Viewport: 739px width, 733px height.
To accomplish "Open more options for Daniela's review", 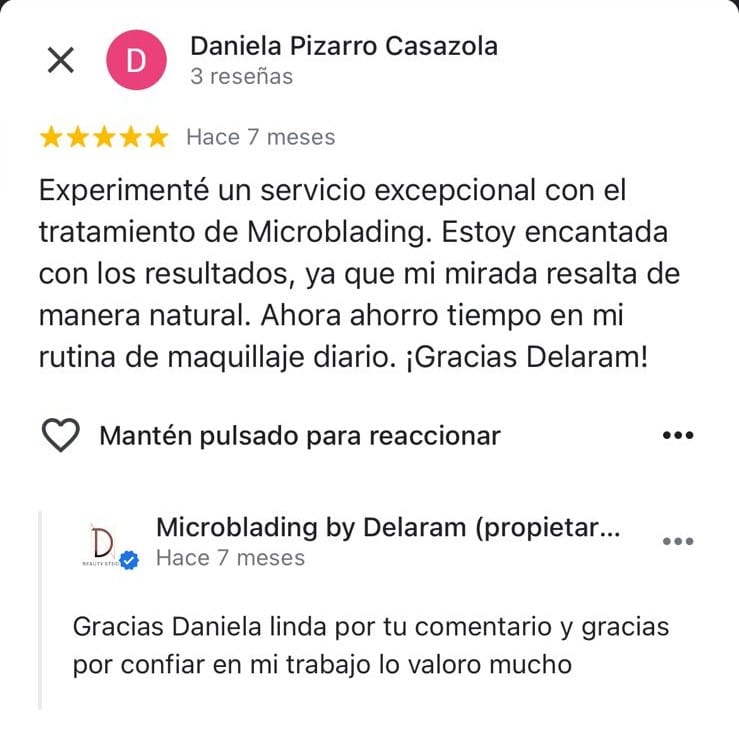I will [678, 435].
